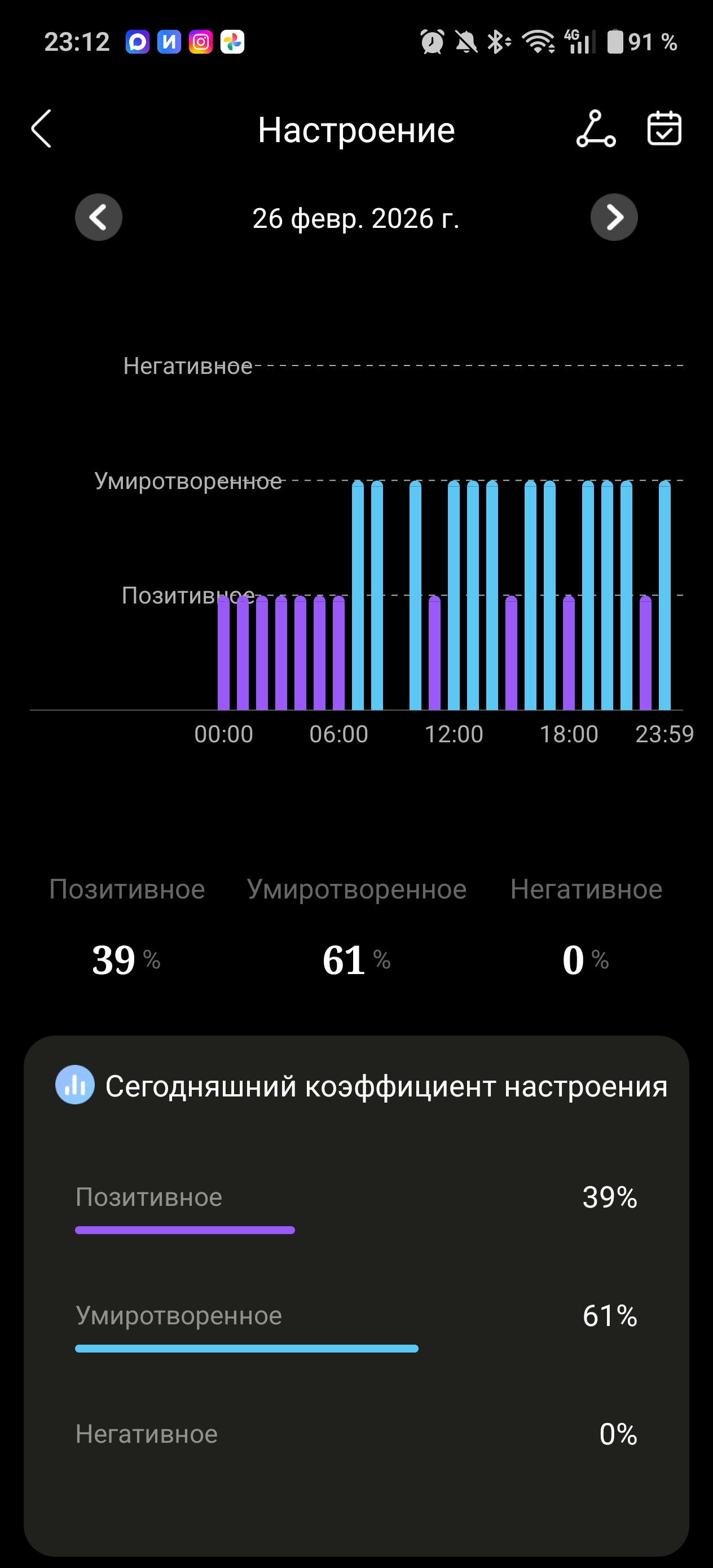The height and width of the screenshot is (1568, 713).
Task: Open the trend graph icon
Action: click(596, 129)
